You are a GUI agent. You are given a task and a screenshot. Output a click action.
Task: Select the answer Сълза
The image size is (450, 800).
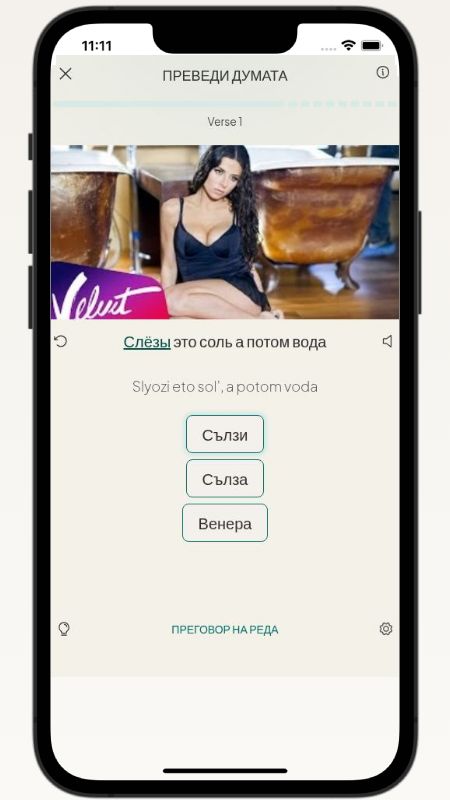pos(225,479)
